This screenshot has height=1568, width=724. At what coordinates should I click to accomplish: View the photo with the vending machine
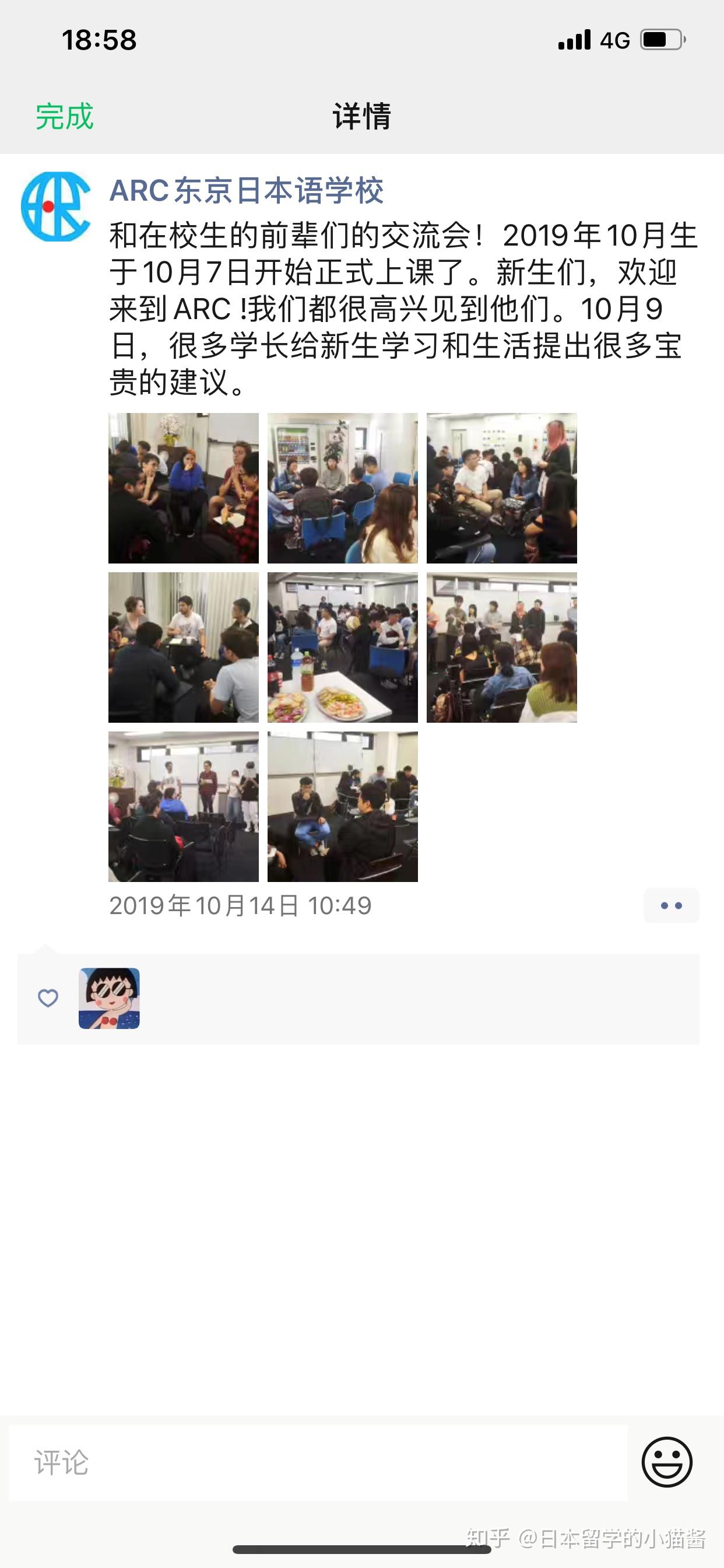(343, 488)
